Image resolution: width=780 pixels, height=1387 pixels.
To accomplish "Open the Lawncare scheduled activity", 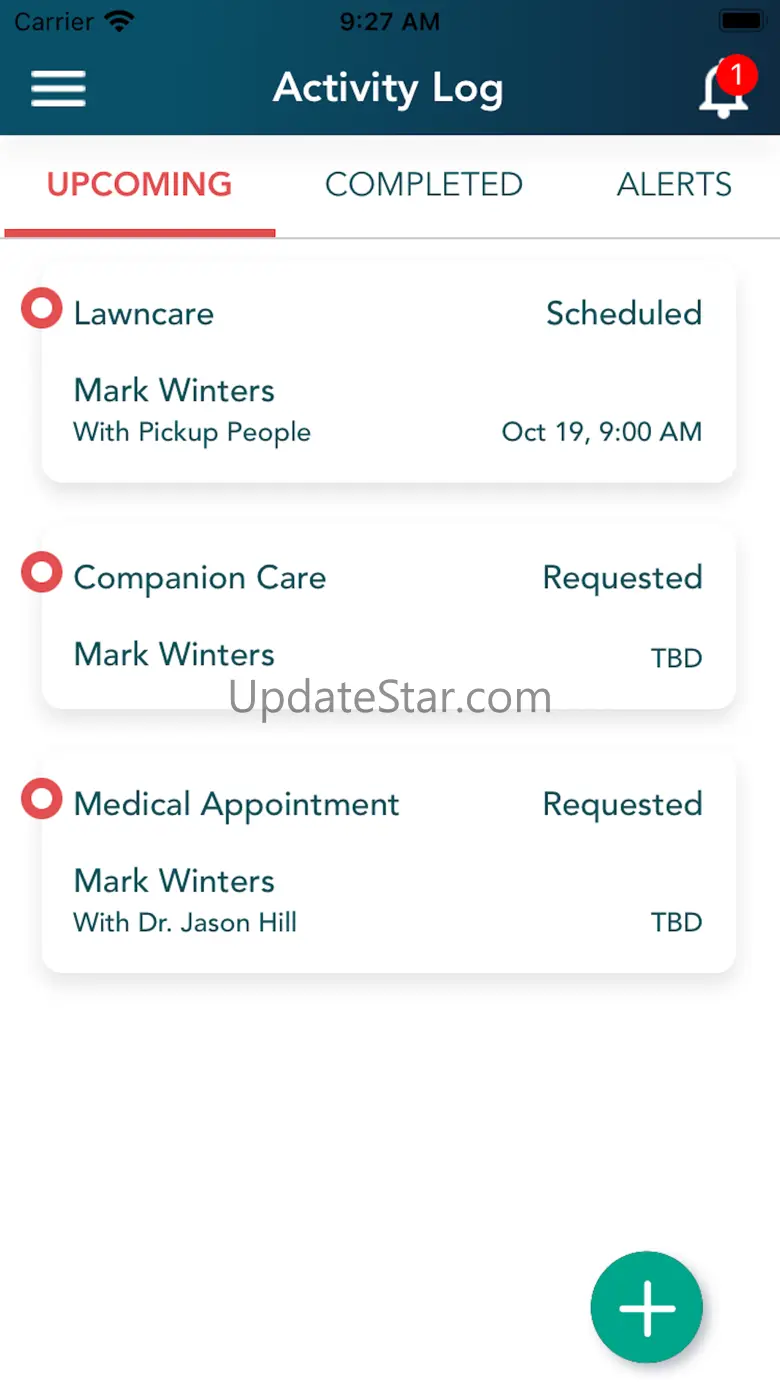I will [x=388, y=372].
